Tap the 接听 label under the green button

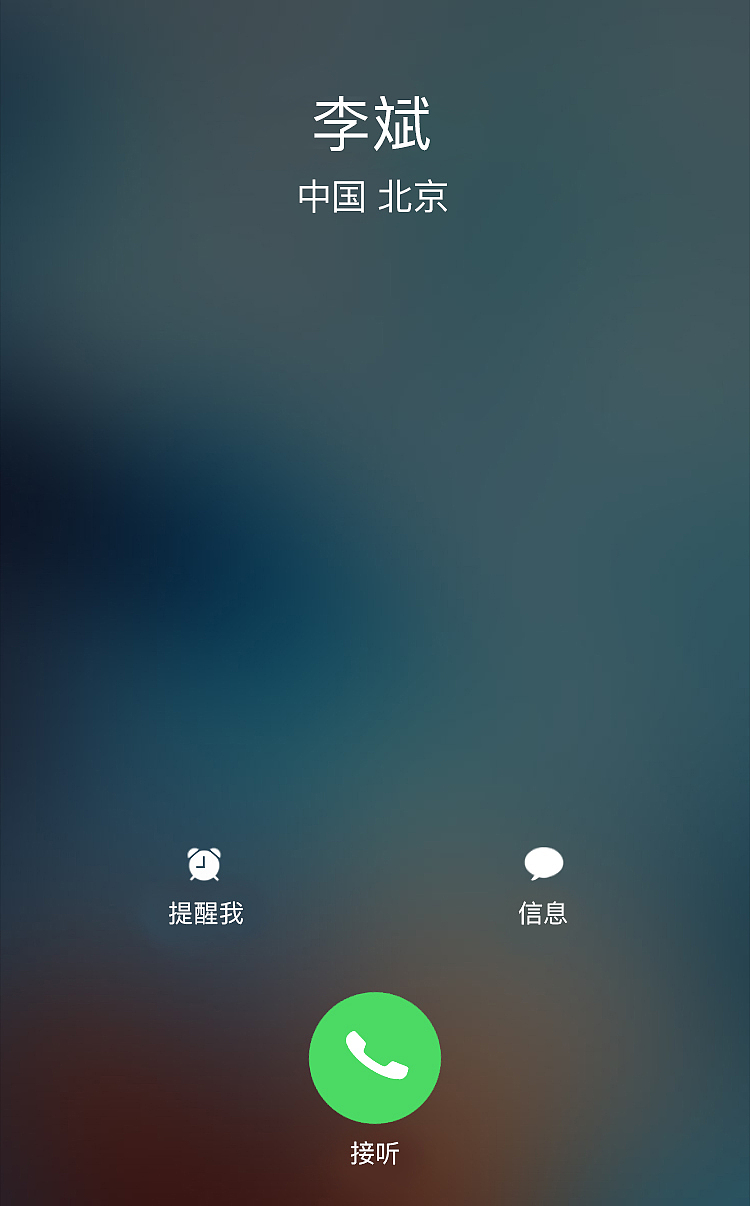tap(375, 1154)
